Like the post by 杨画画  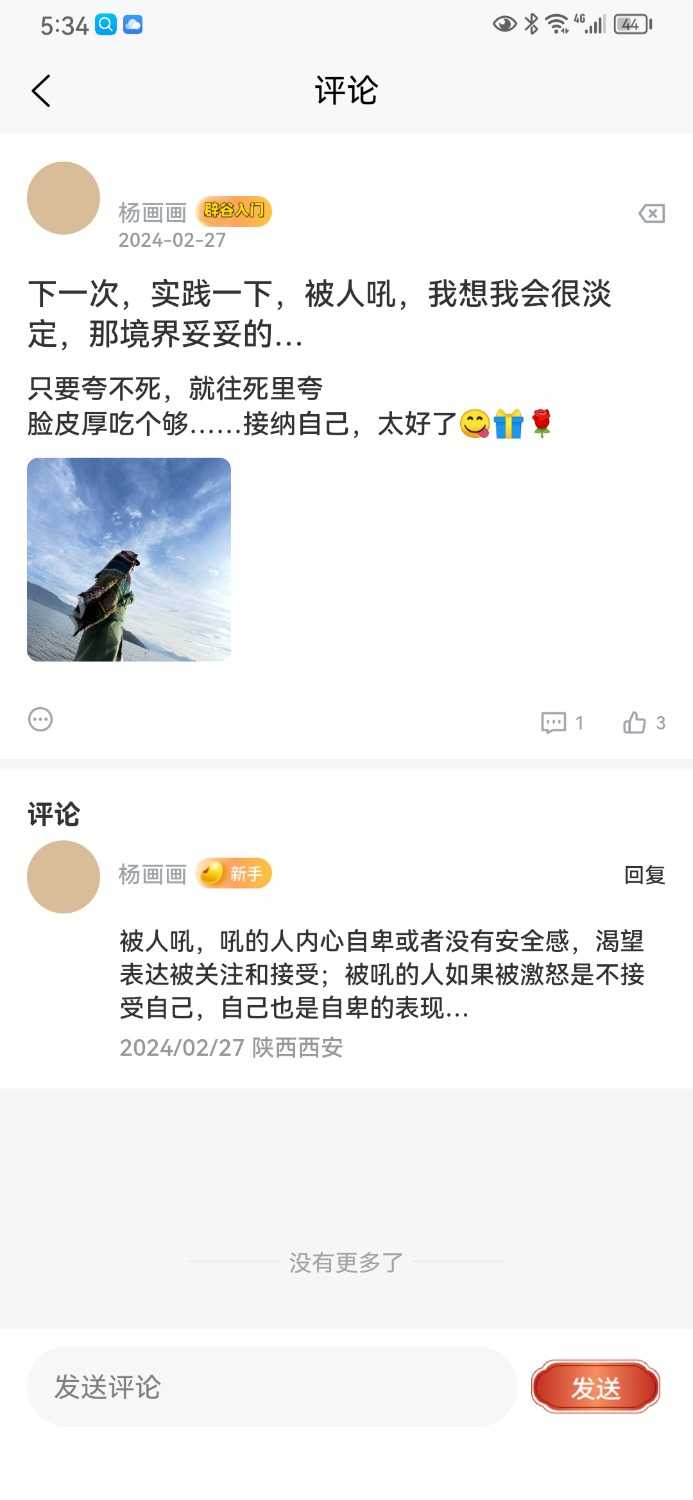pyautogui.click(x=635, y=723)
